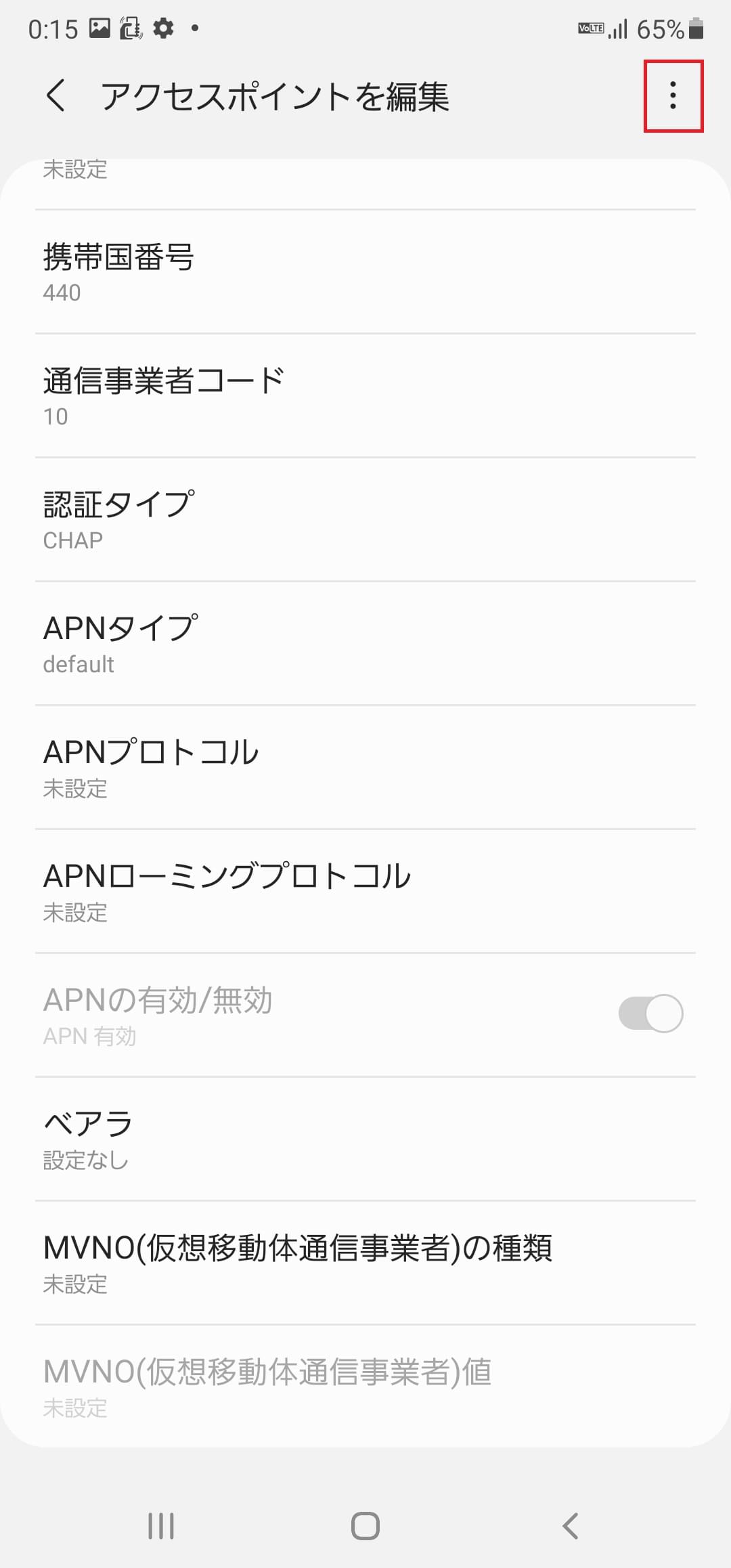Open the 認証タイプ selection set to CHAP

point(365,518)
